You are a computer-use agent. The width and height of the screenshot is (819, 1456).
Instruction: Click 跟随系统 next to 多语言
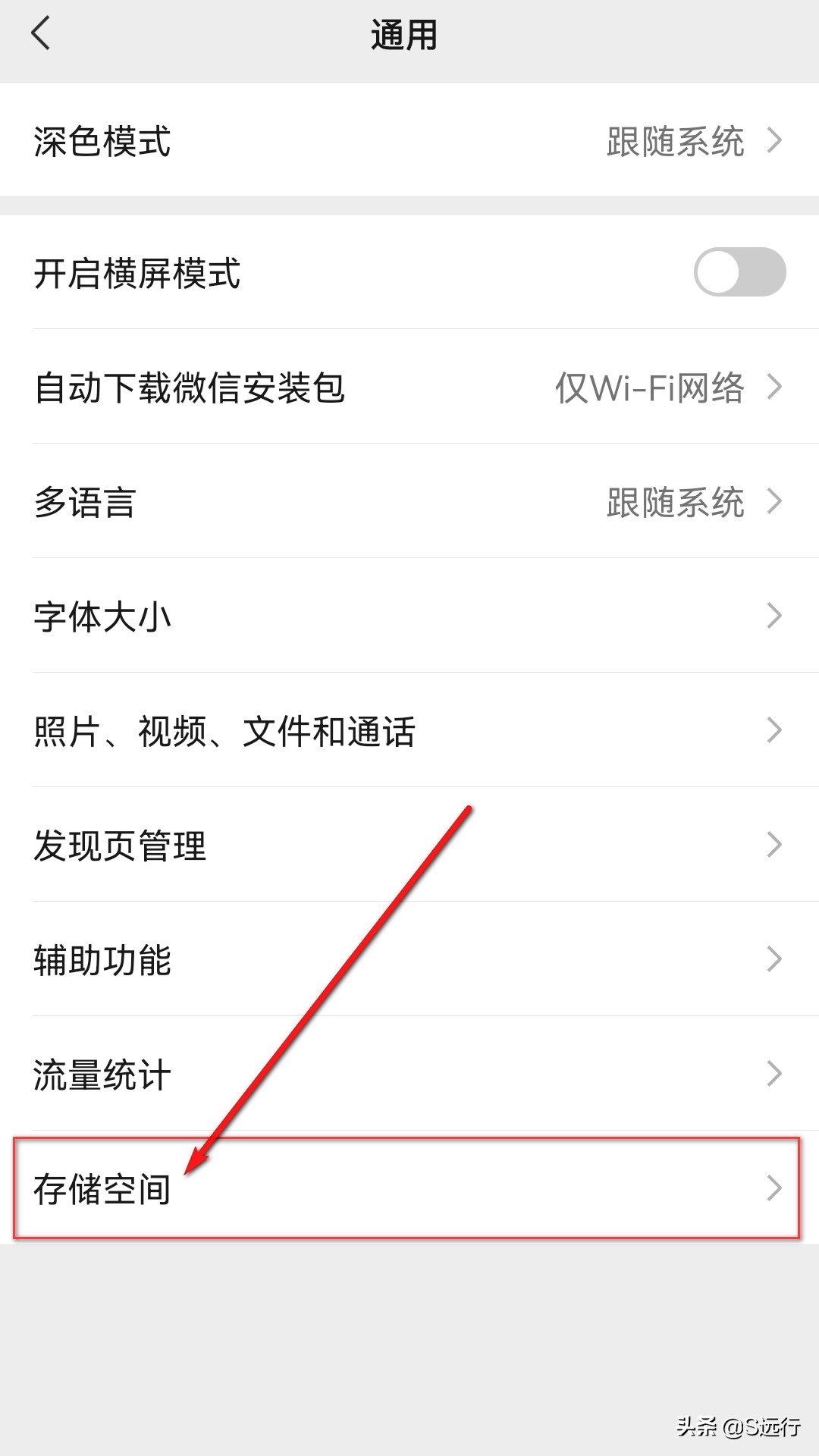673,501
